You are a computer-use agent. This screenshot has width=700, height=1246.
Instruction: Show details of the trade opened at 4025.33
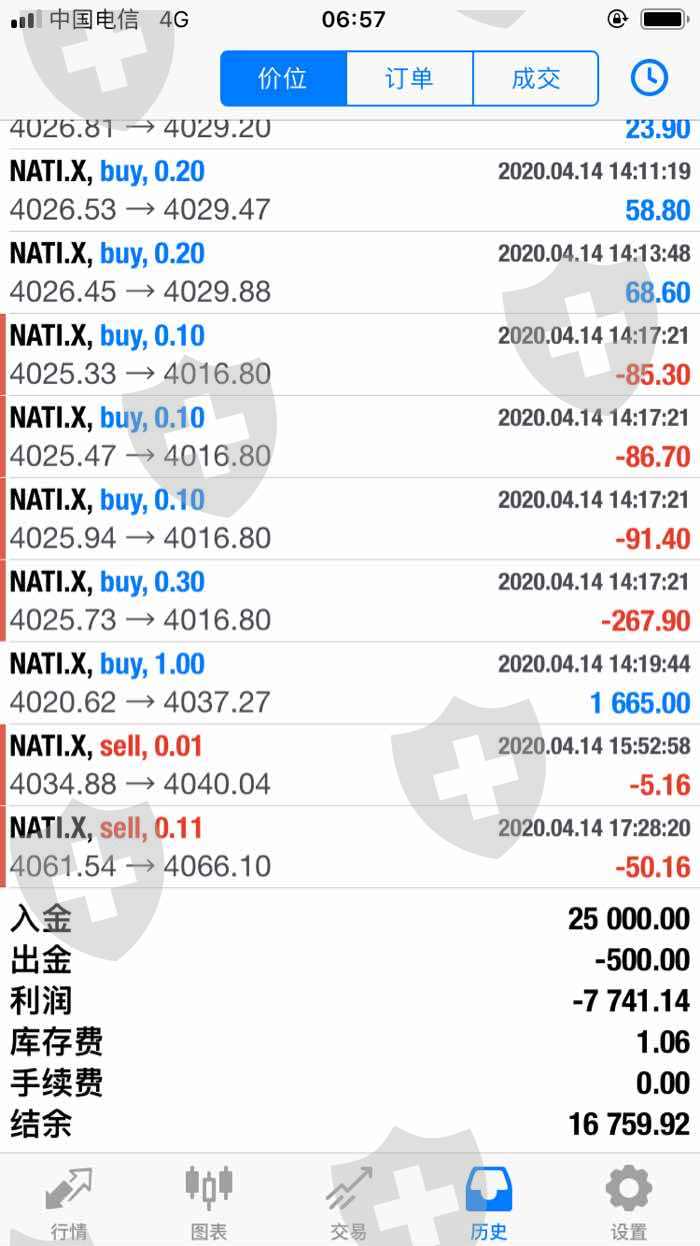350,355
